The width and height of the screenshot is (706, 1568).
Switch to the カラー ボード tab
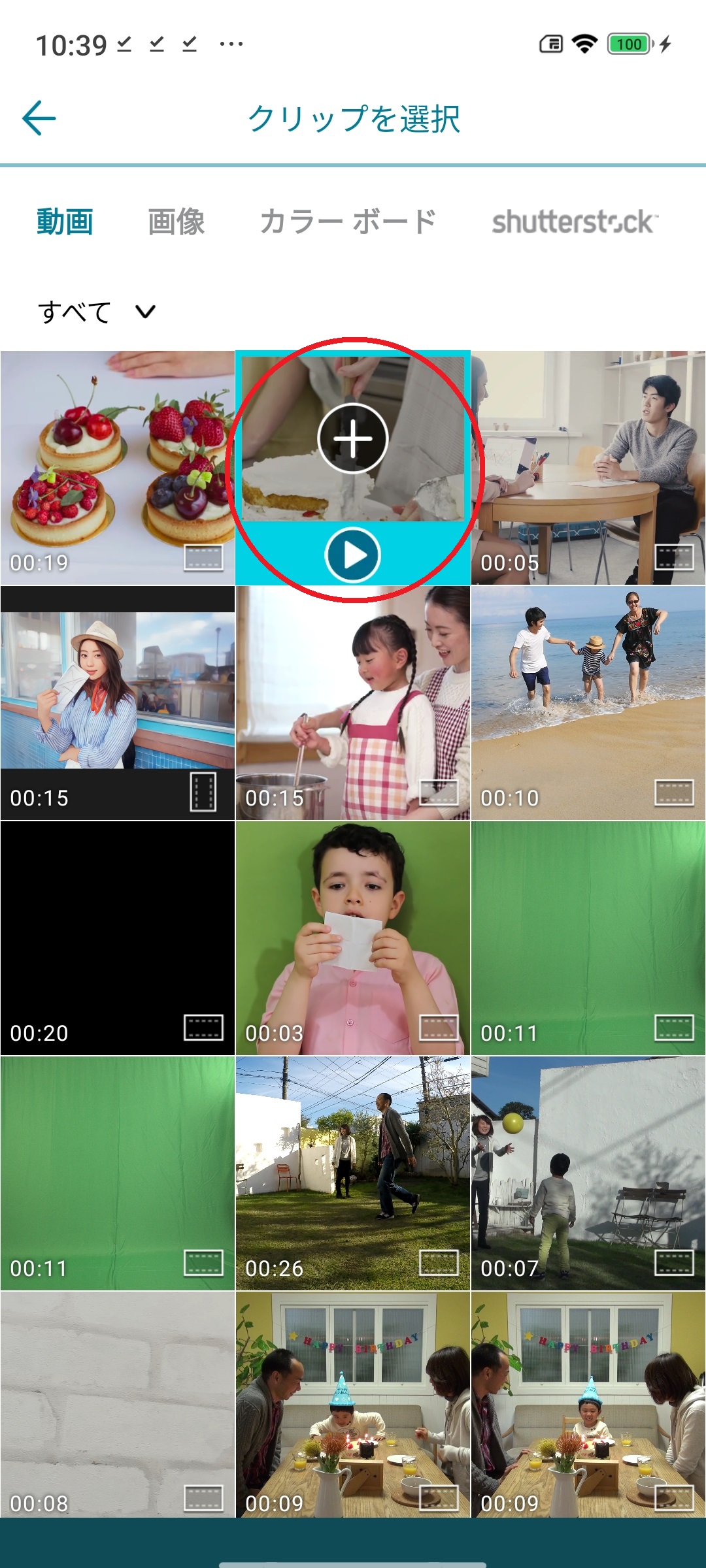coord(348,222)
